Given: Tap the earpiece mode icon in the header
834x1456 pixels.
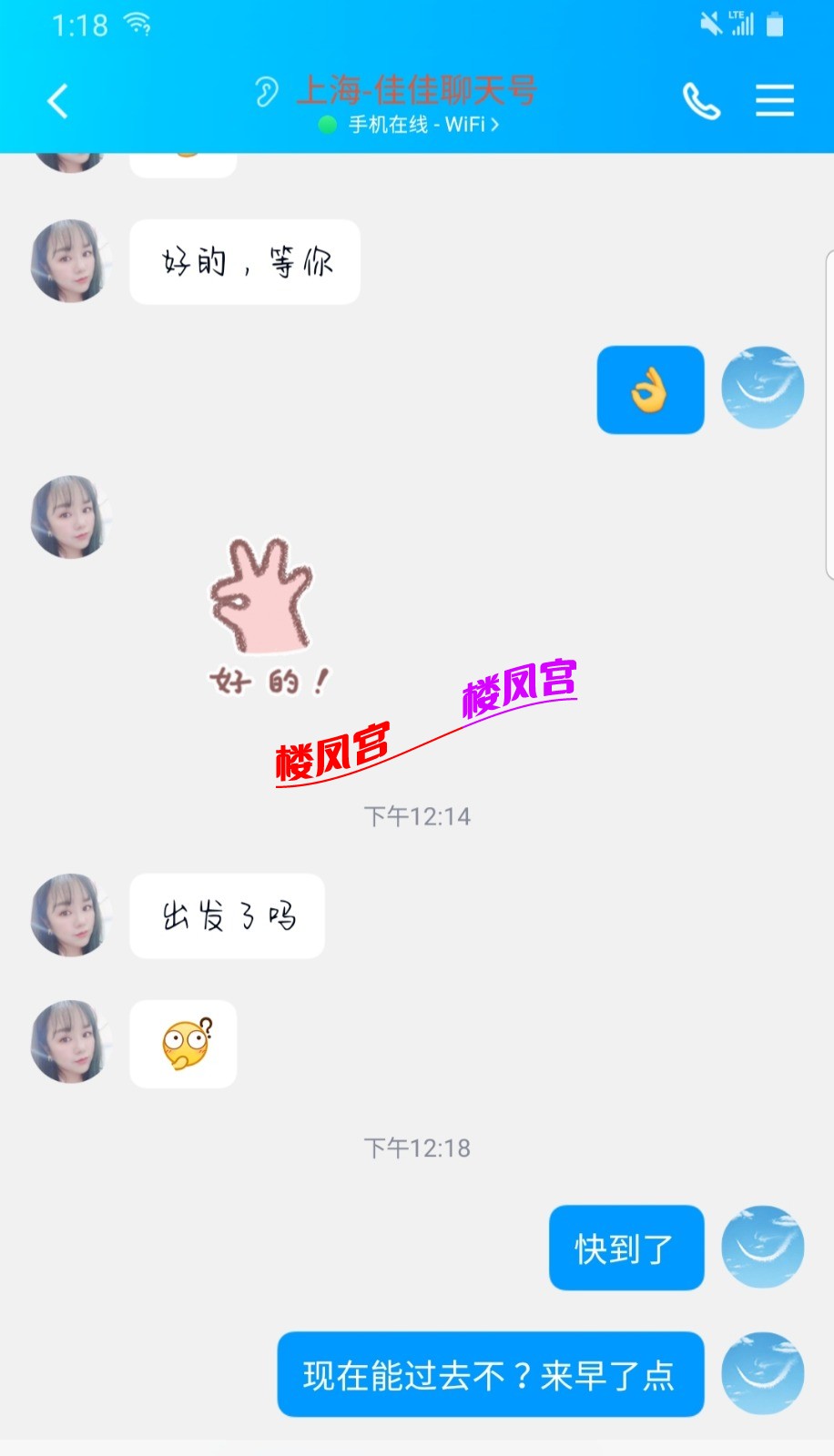Looking at the screenshot, I should (266, 92).
